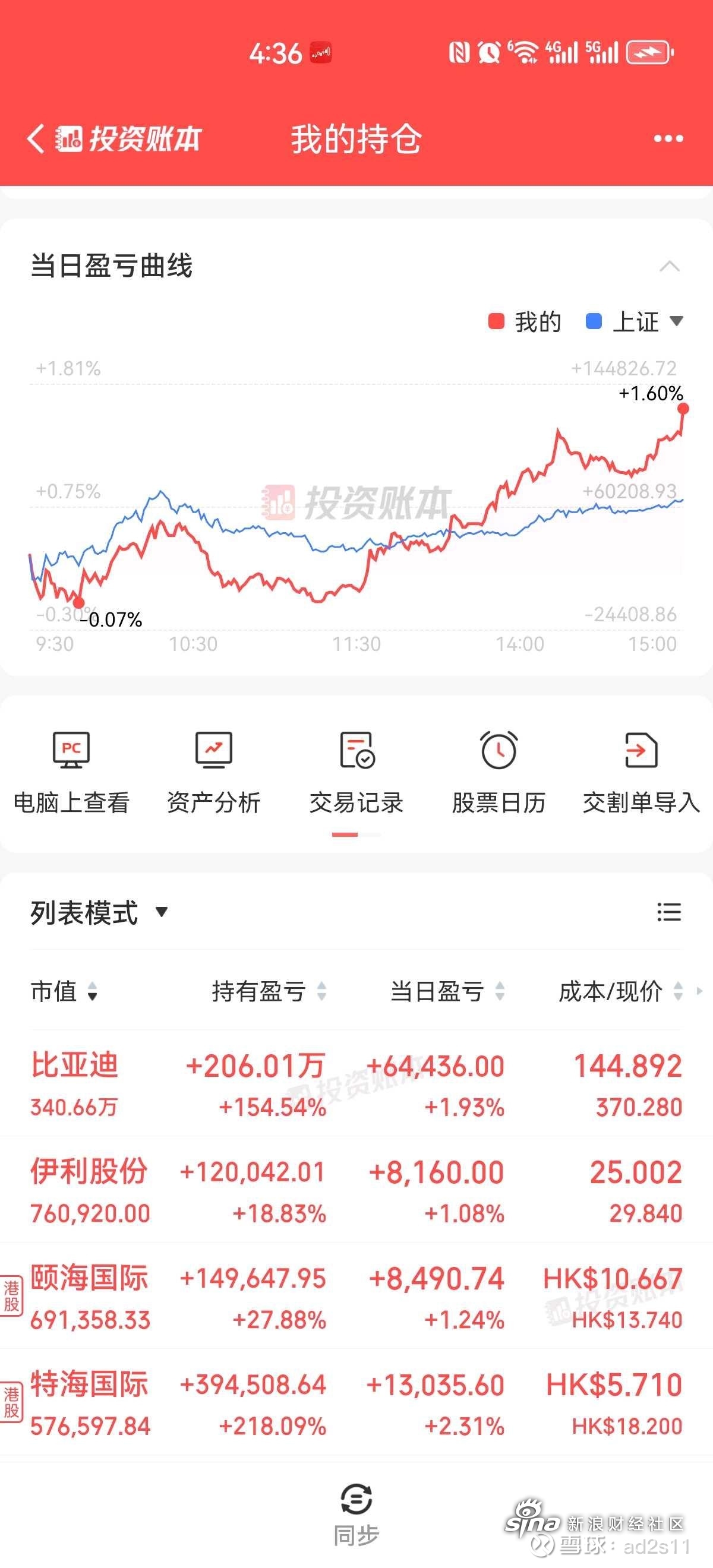
Task: Open the 伊利股份 holding
Action: pos(356,1191)
